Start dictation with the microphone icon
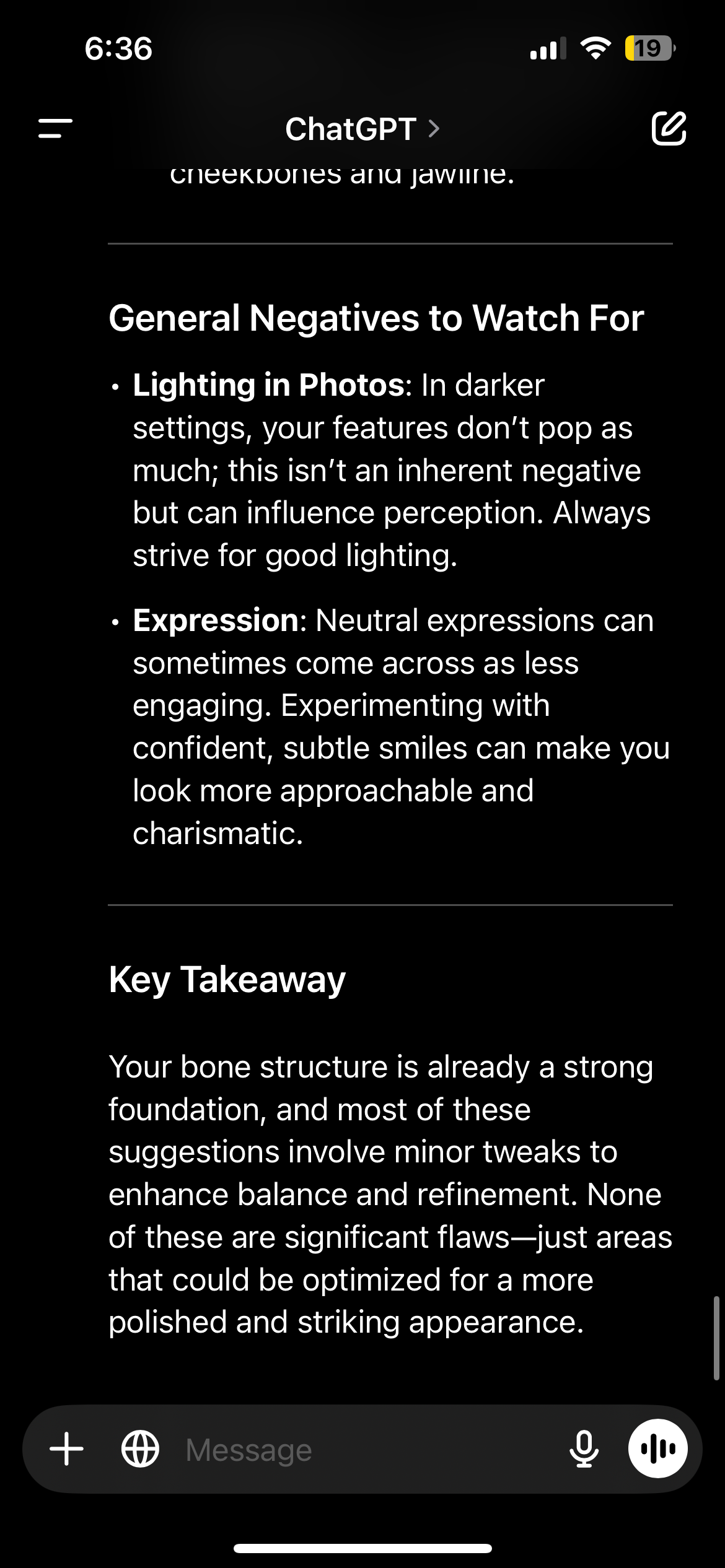Image resolution: width=725 pixels, height=1568 pixels. tap(584, 1449)
